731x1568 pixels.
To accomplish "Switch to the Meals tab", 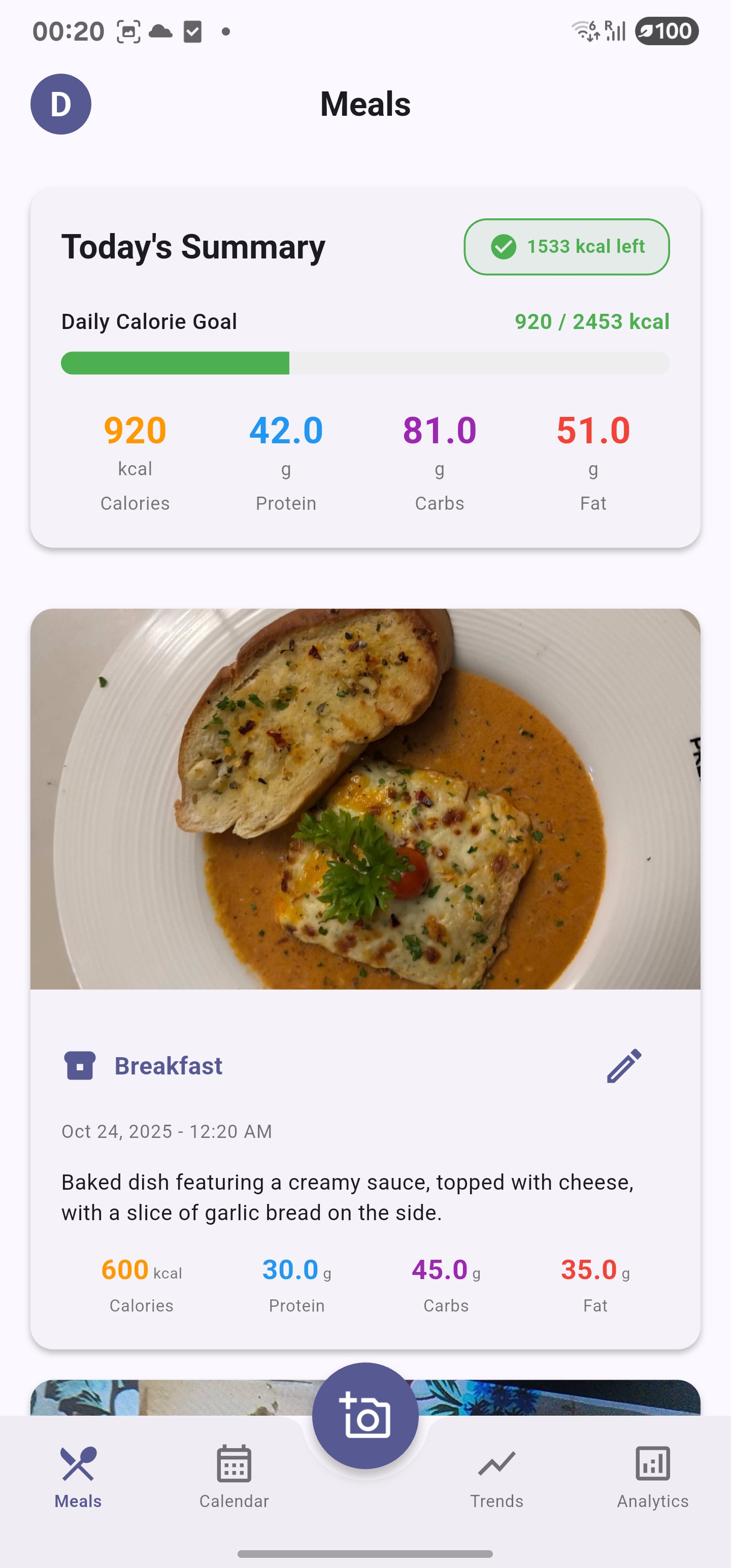I will (77, 1479).
